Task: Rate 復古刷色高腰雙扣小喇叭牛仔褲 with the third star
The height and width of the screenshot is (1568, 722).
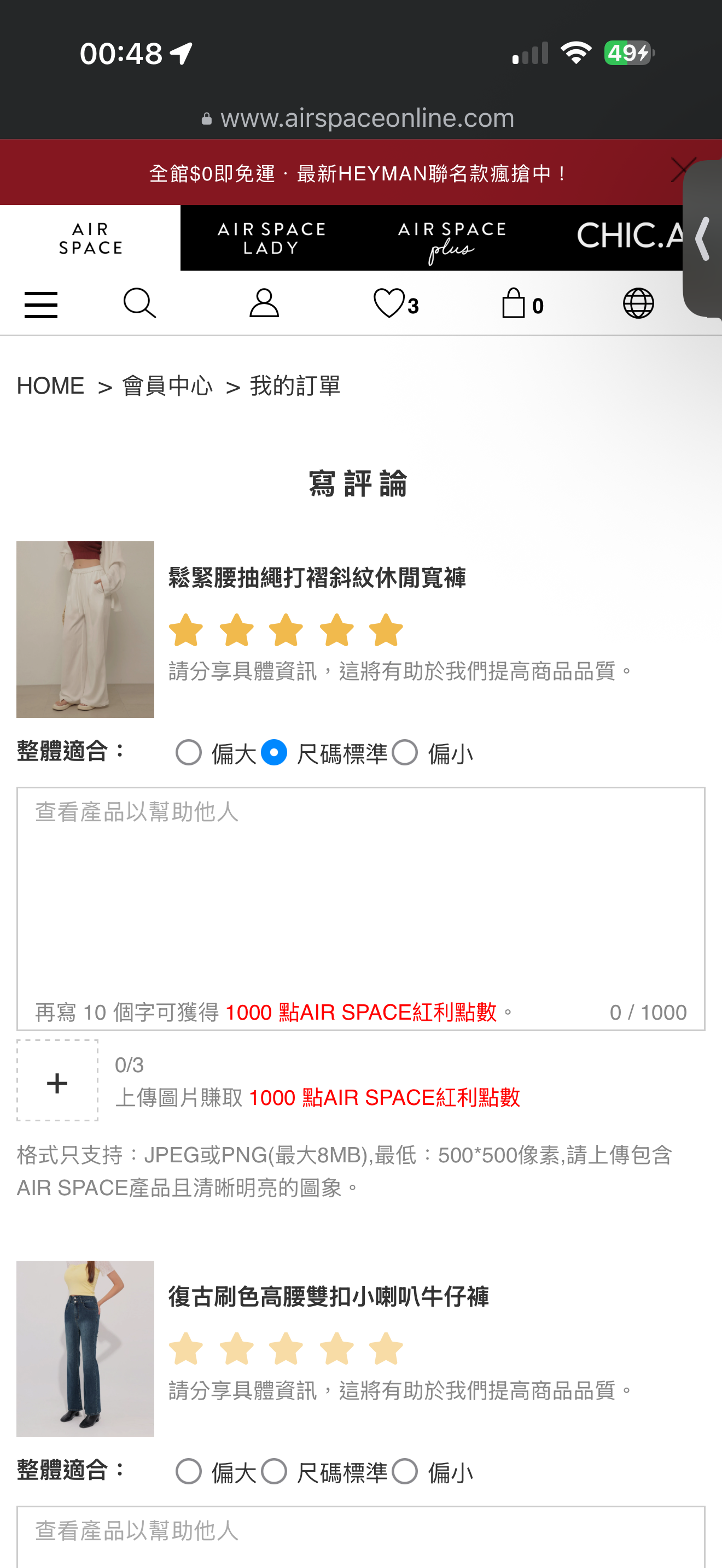Action: click(286, 1348)
